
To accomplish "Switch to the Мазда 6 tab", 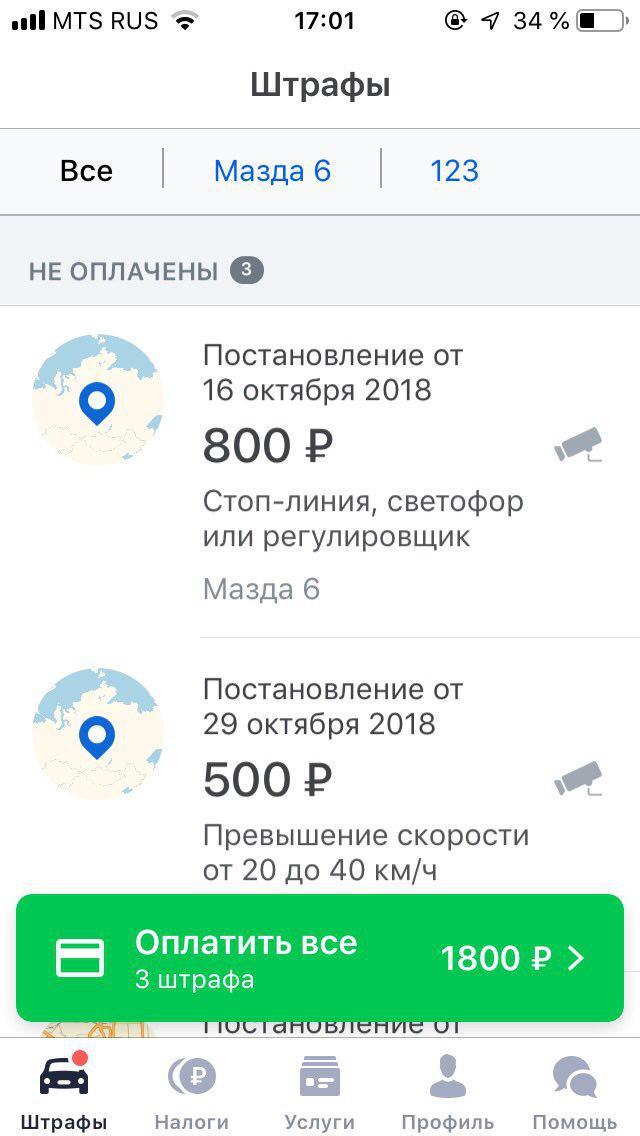I will click(272, 171).
